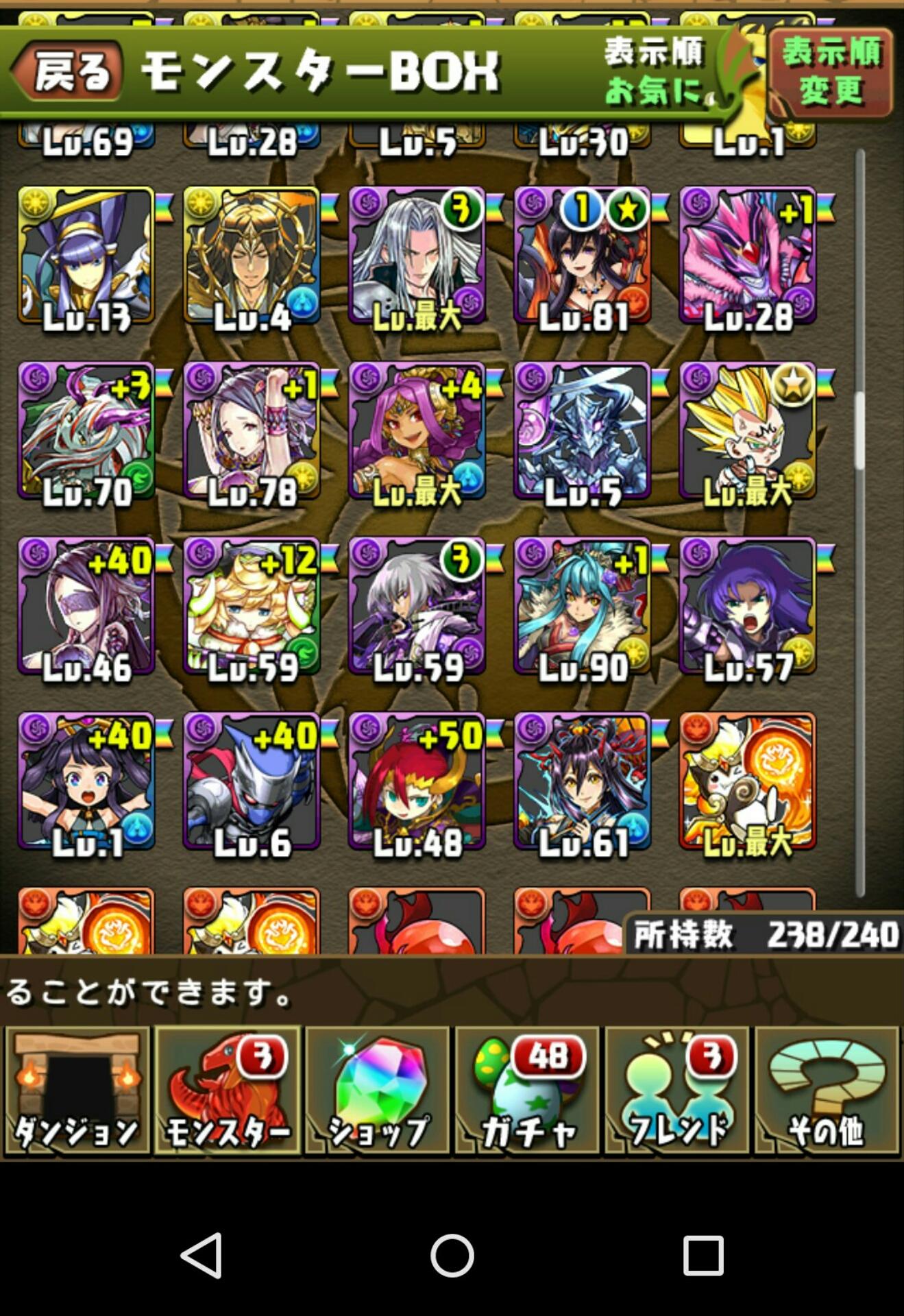Choose the Lv.46 blindfolded monster
The image size is (904, 1316).
click(x=86, y=607)
